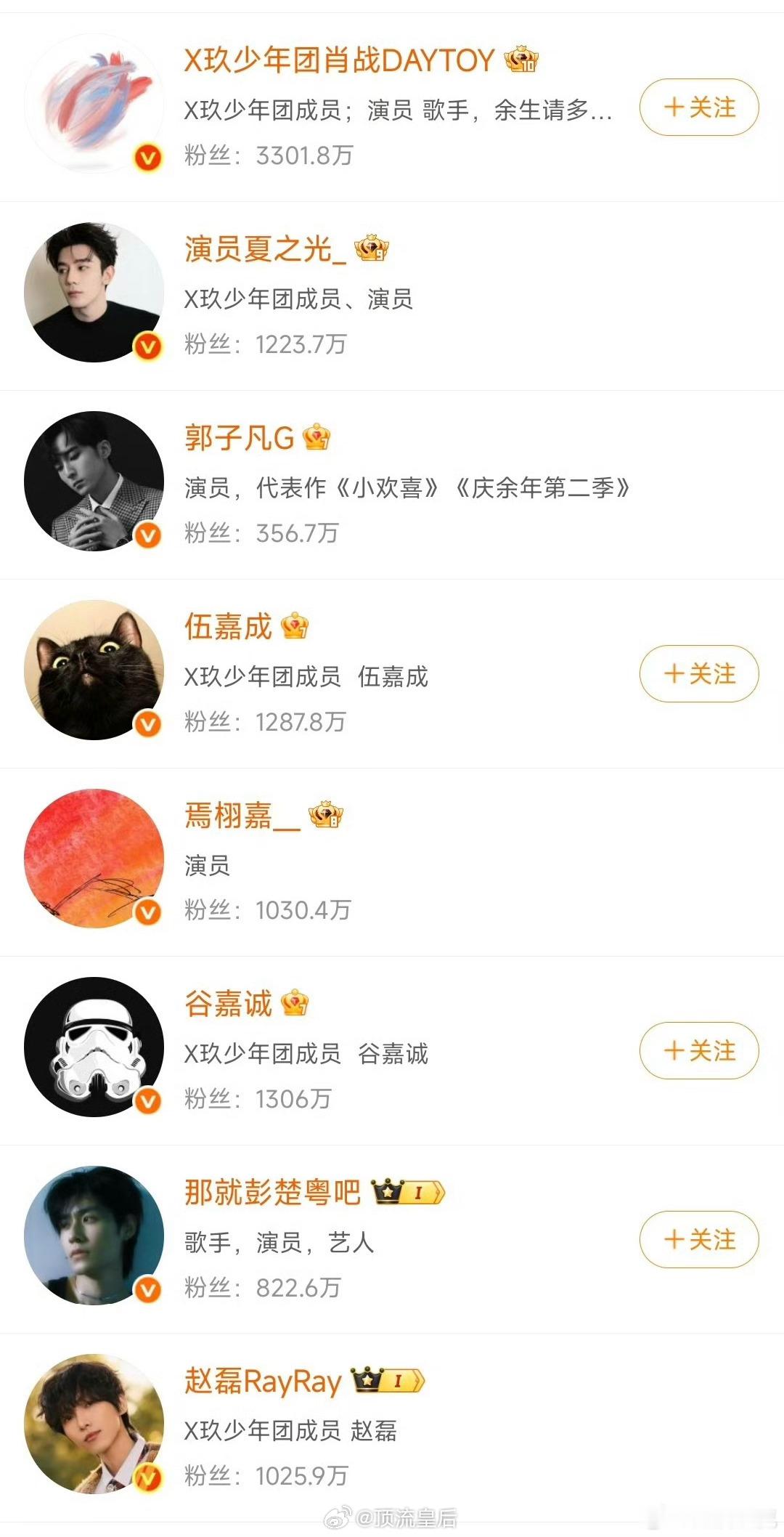Open 郭子凡G user profile
This screenshot has width=784, height=1537.
pyautogui.click(x=392, y=484)
